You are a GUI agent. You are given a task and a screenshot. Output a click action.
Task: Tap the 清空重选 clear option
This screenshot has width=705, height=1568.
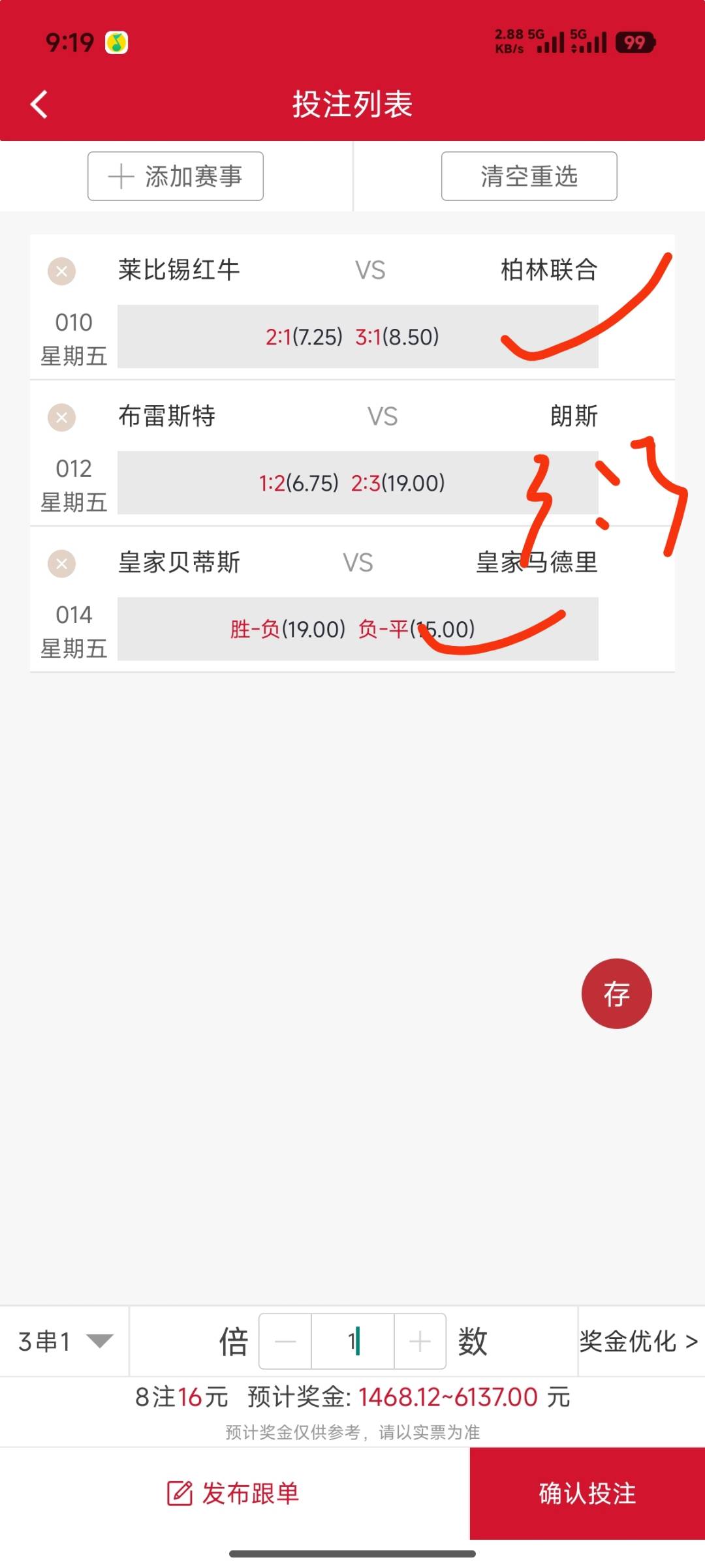529,176
